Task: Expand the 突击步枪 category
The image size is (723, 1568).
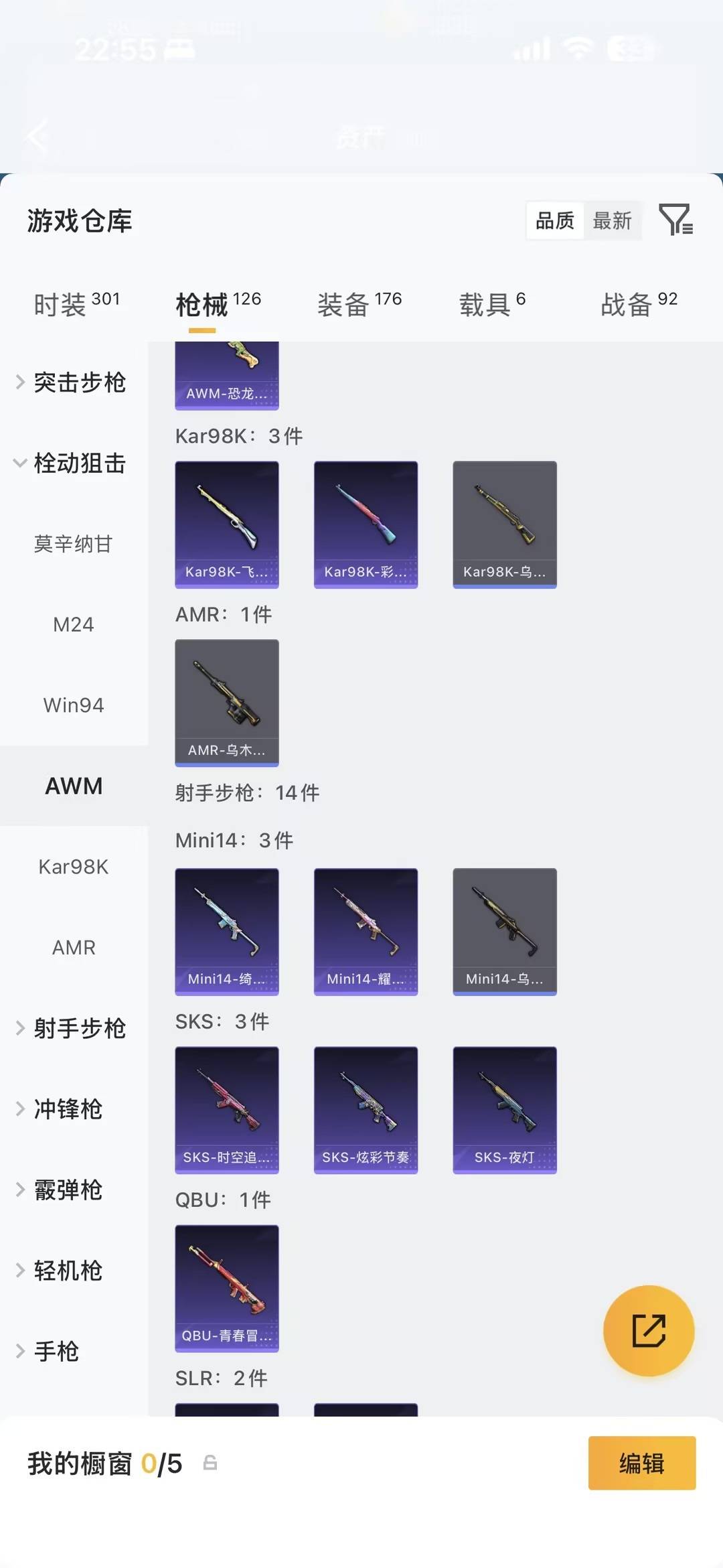Action: (80, 382)
